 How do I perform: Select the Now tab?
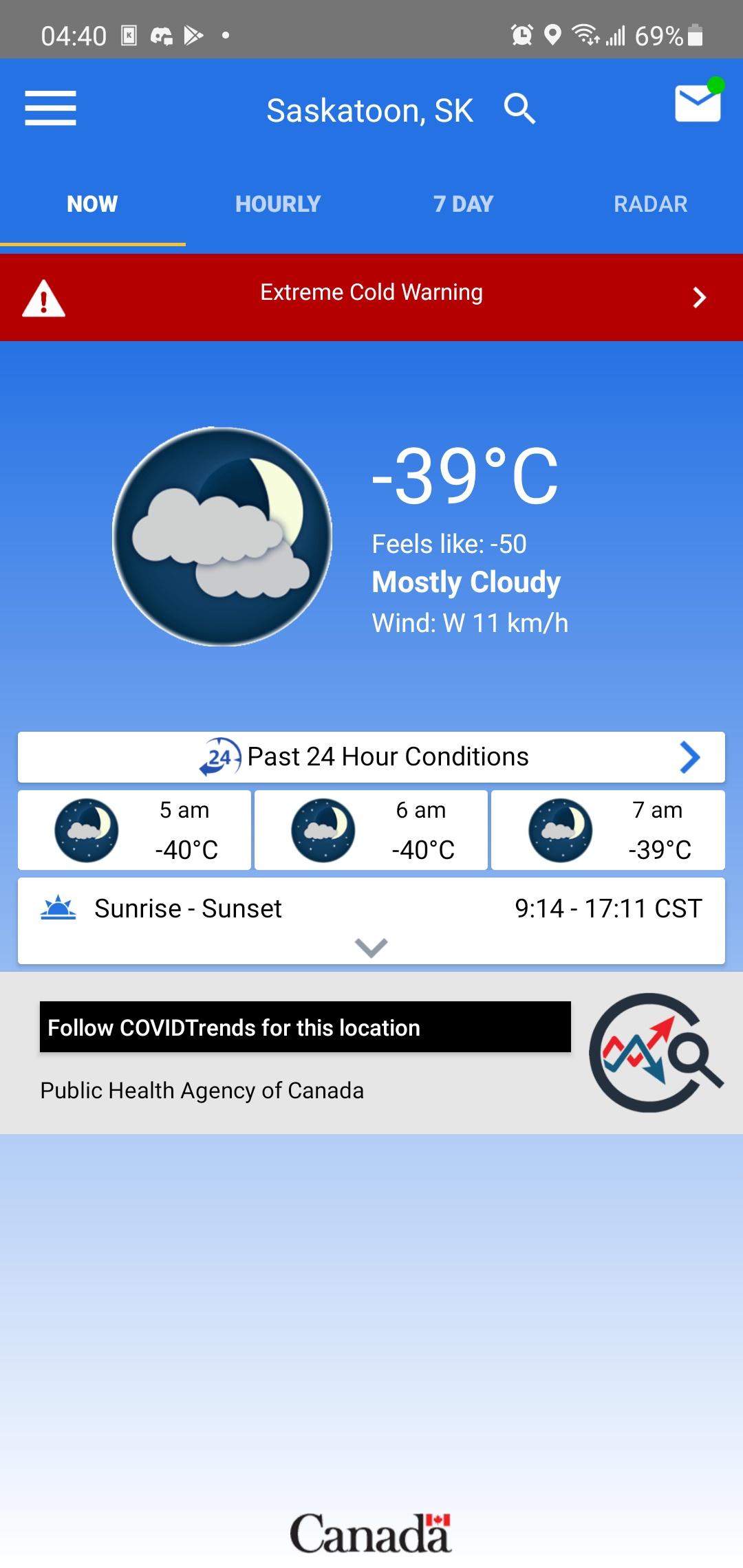[x=92, y=204]
